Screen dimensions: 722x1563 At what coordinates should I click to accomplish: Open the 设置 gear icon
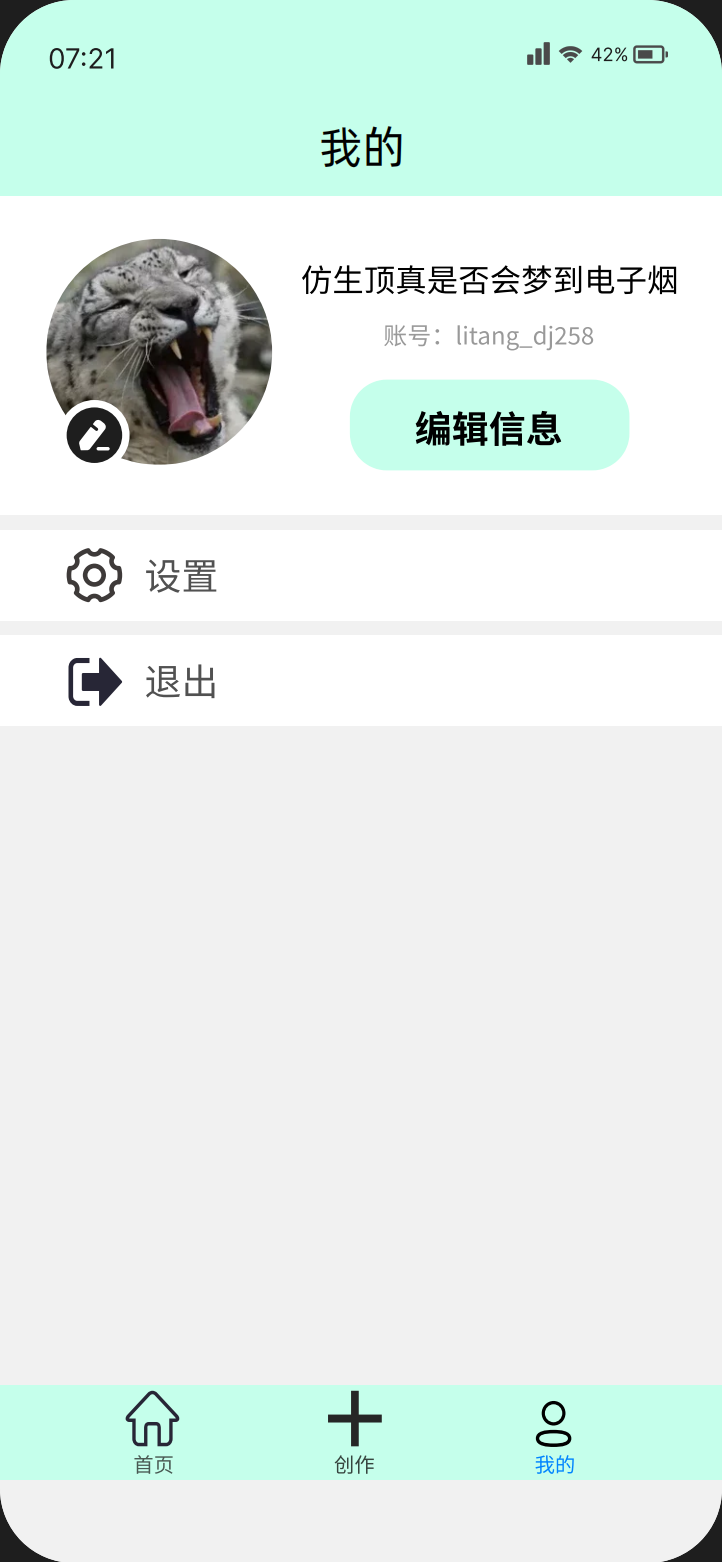tap(93, 575)
